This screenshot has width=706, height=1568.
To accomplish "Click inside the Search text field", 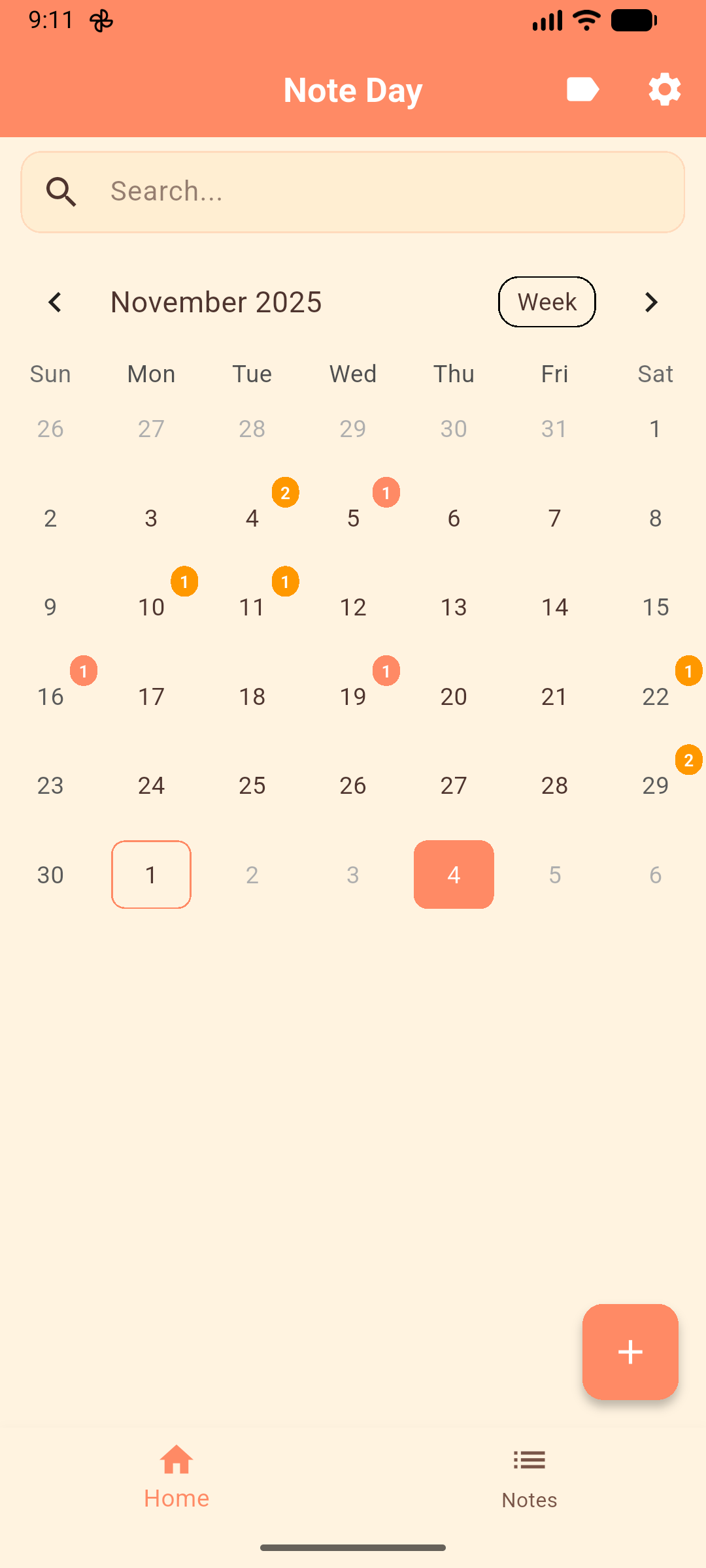I will tap(353, 191).
